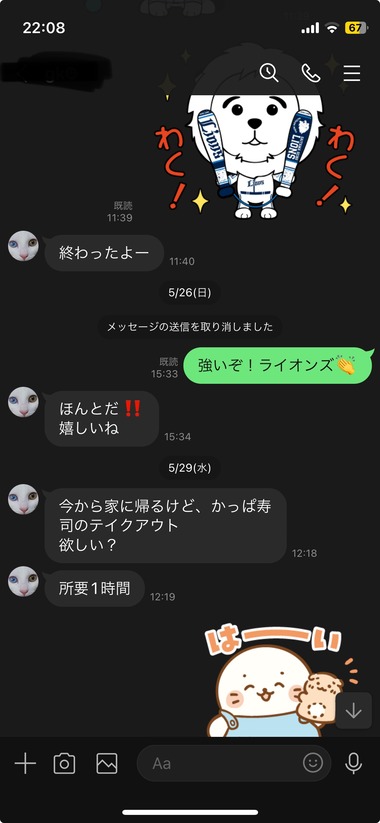Open the camera icon
Viewport: 380px width, 823px height.
(x=65, y=763)
